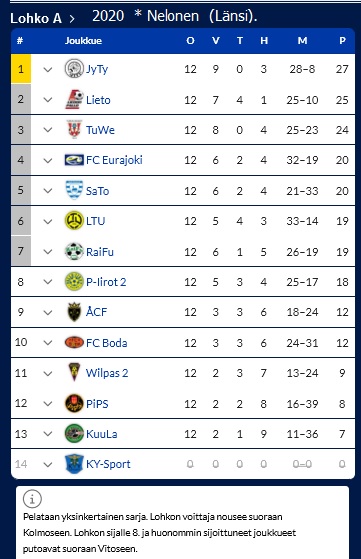This screenshot has width=361, height=559.
Task: Open the Lieto team page
Action: tap(98, 100)
